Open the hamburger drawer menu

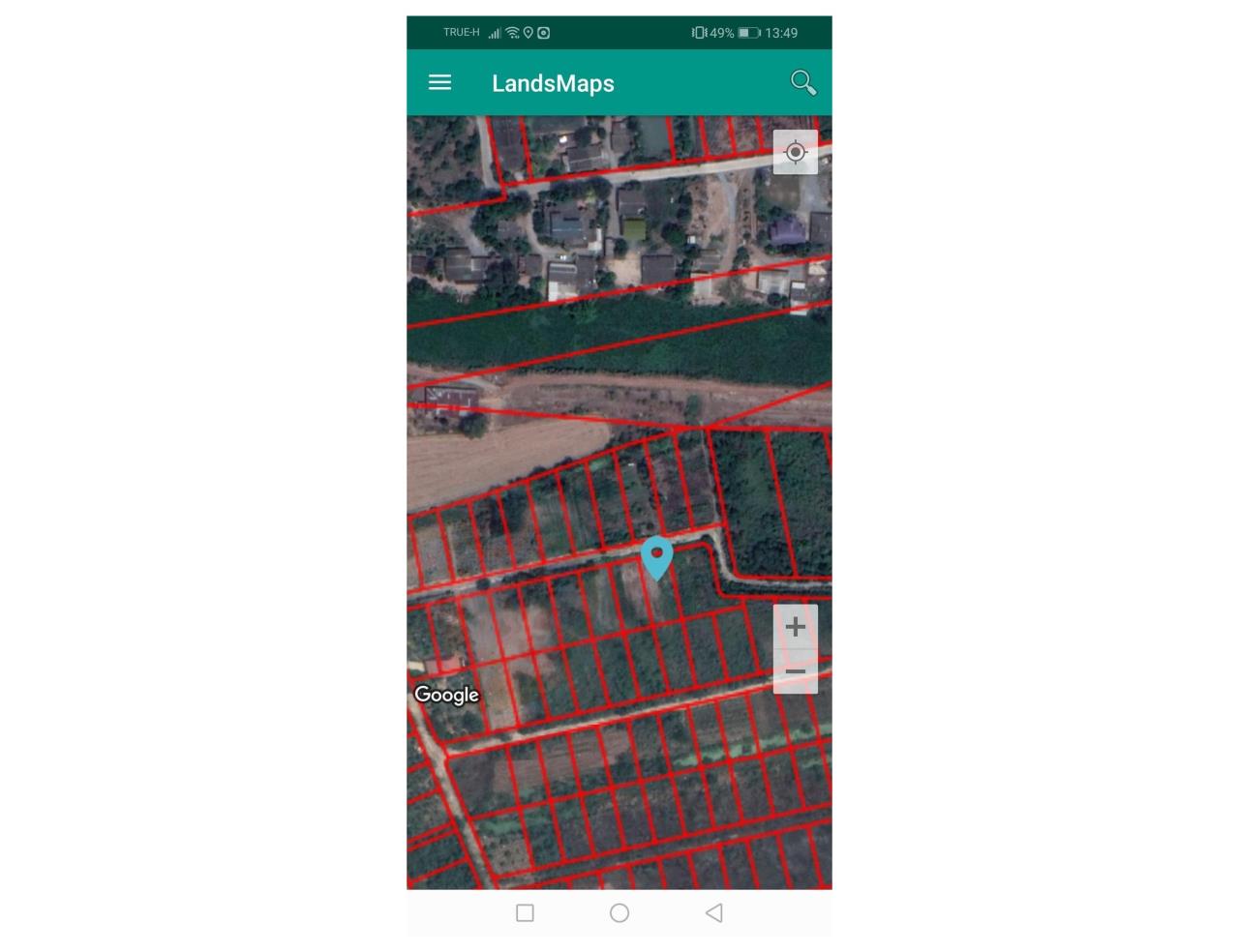[x=439, y=83]
